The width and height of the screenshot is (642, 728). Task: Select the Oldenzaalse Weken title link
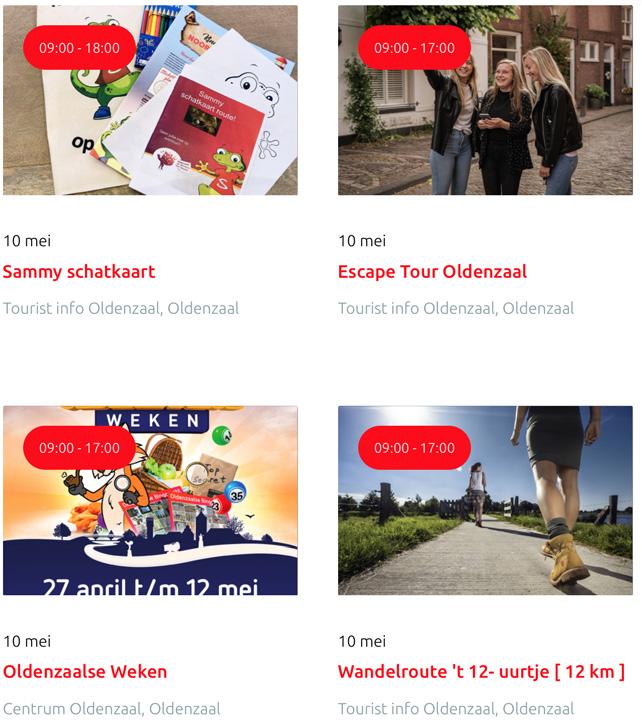(85, 671)
